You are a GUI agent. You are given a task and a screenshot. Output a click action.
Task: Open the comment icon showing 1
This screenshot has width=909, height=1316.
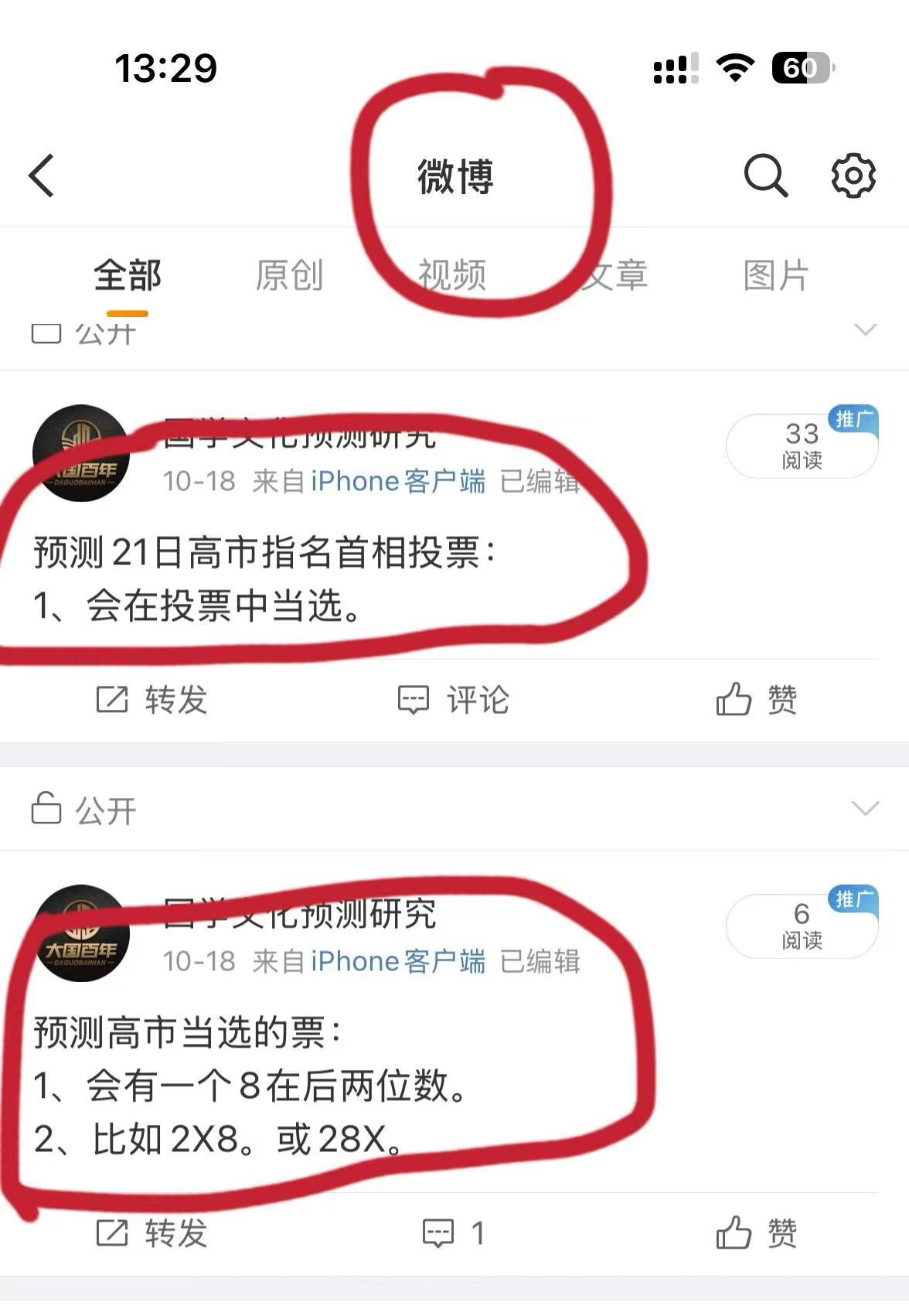453,1232
